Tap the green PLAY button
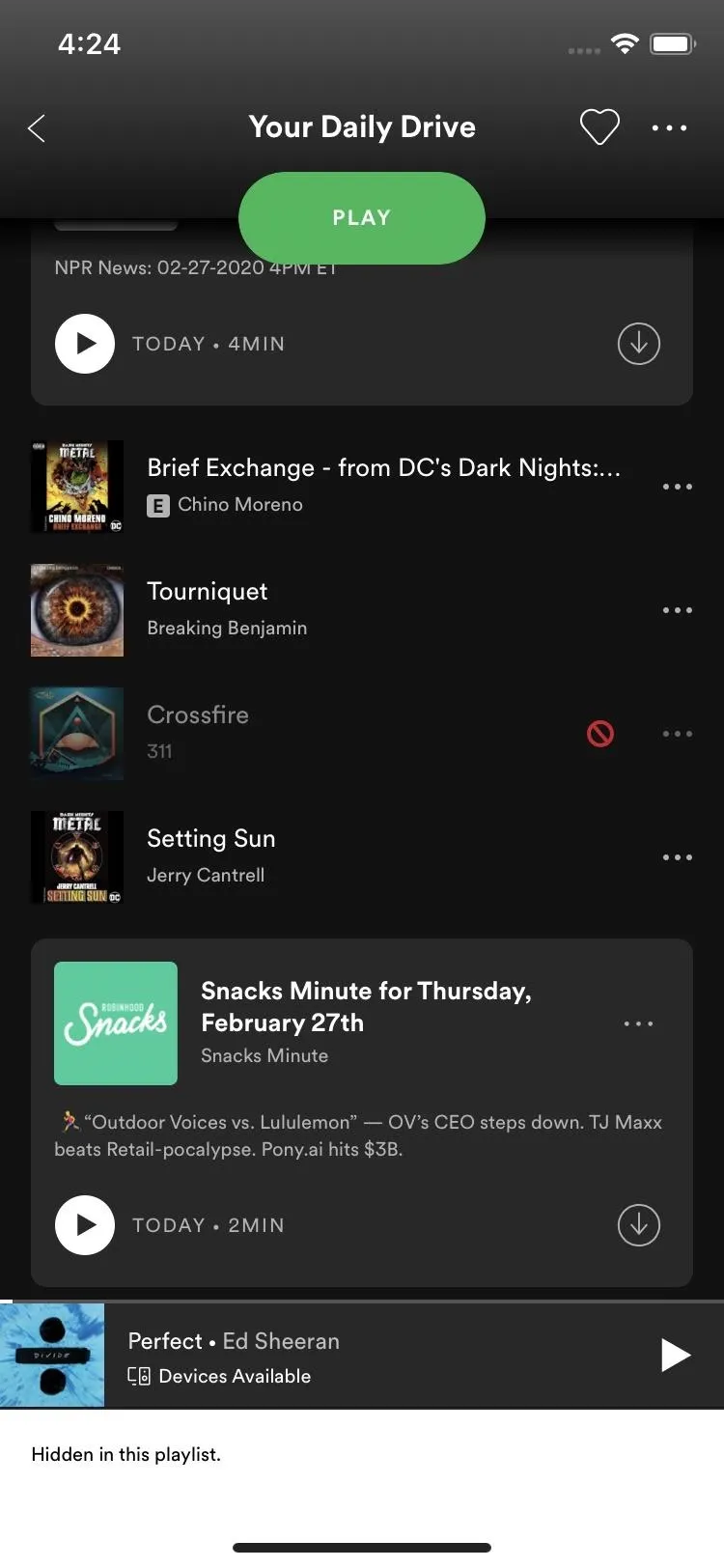724x1568 pixels. 361,218
